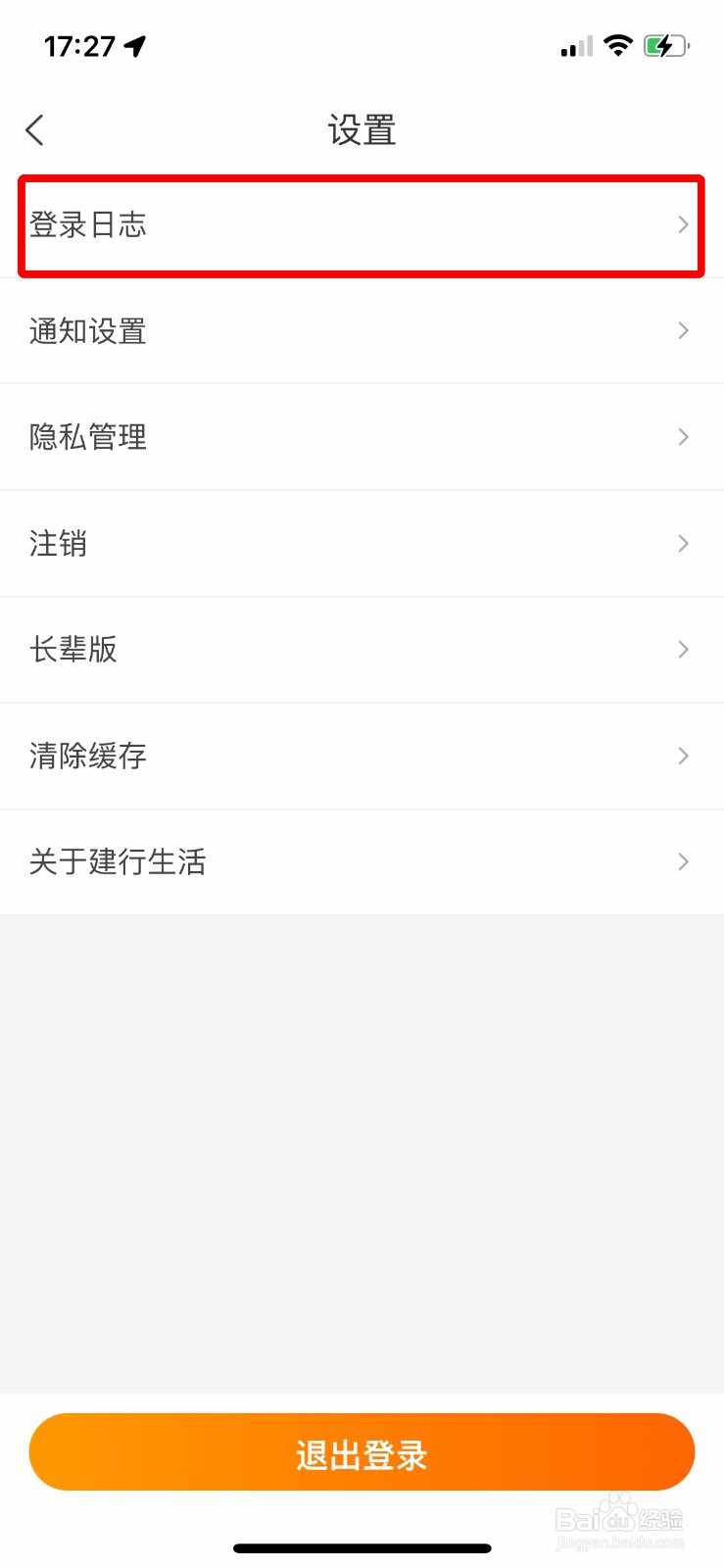Select the 设置 title in the header

(362, 129)
